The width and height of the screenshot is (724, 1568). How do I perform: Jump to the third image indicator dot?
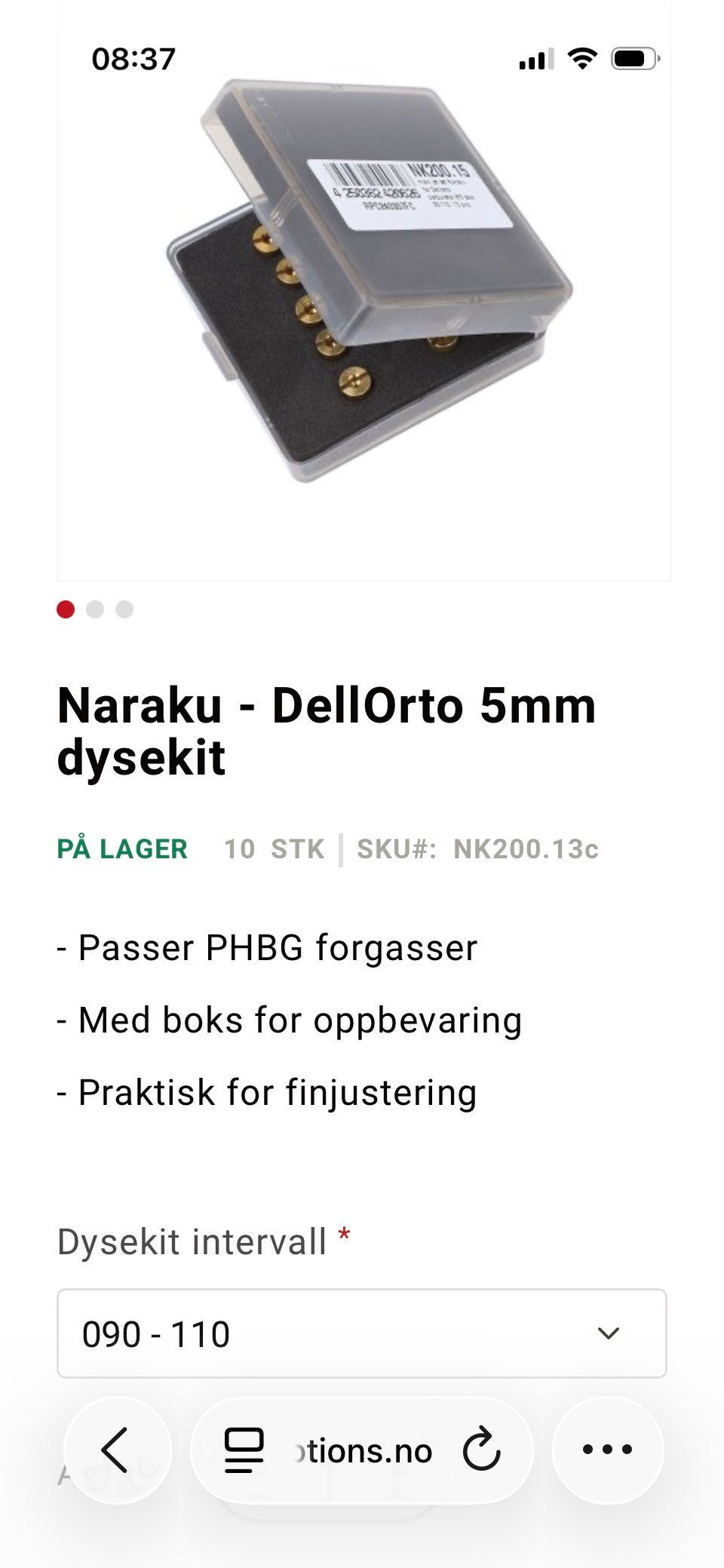pyautogui.click(x=124, y=609)
